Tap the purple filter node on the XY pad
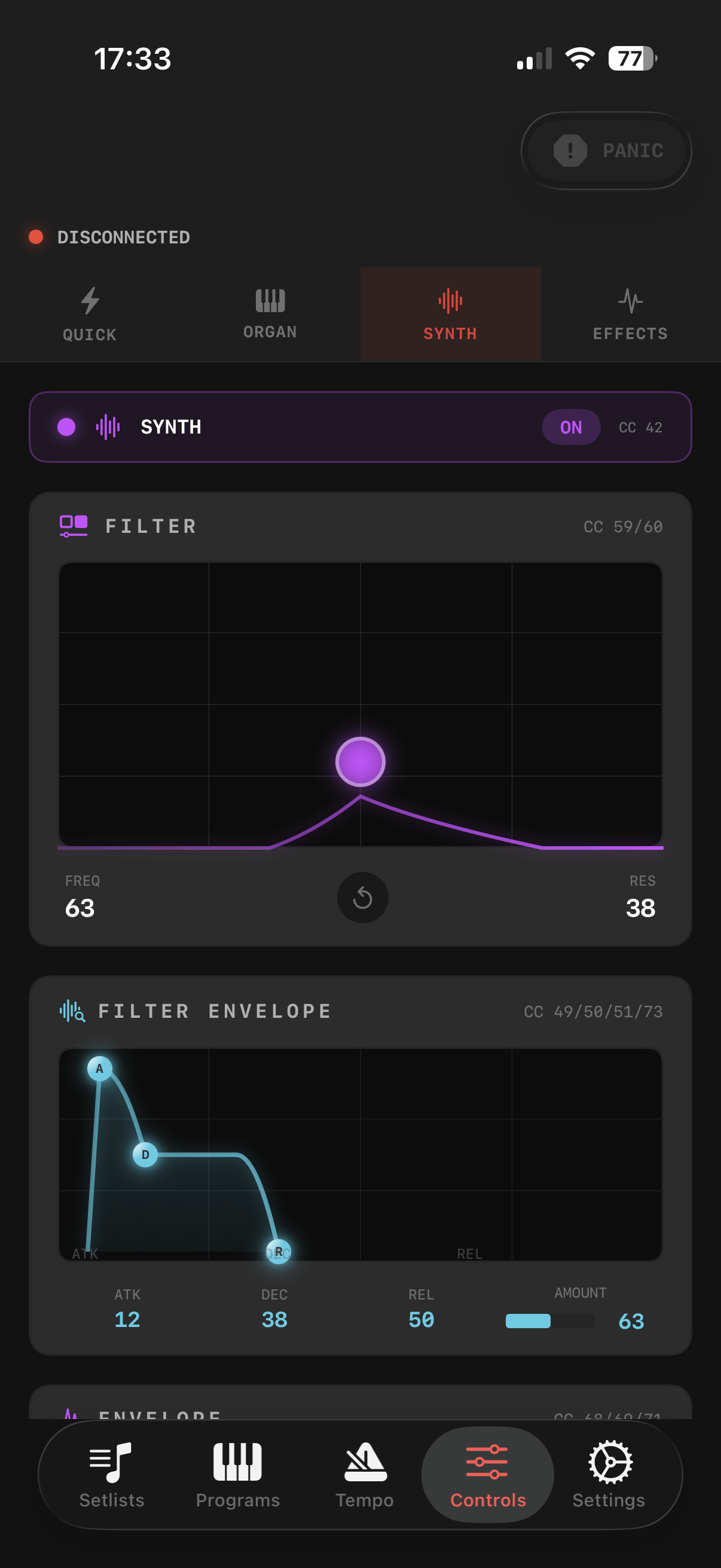Viewport: 721px width, 1568px height. 360,761
